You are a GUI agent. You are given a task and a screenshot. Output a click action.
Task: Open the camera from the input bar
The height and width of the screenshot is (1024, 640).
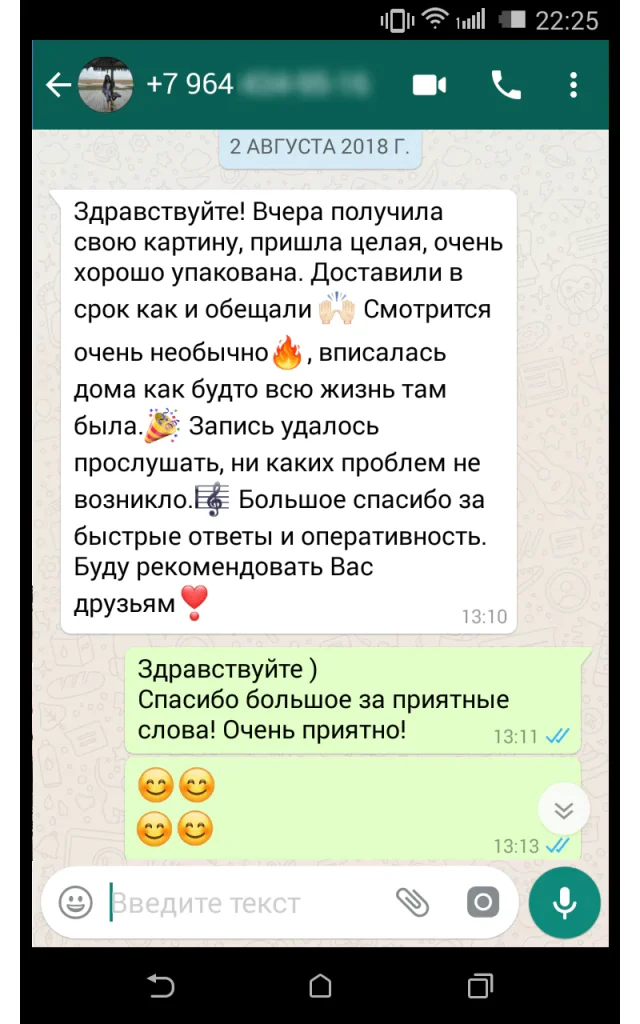click(483, 903)
